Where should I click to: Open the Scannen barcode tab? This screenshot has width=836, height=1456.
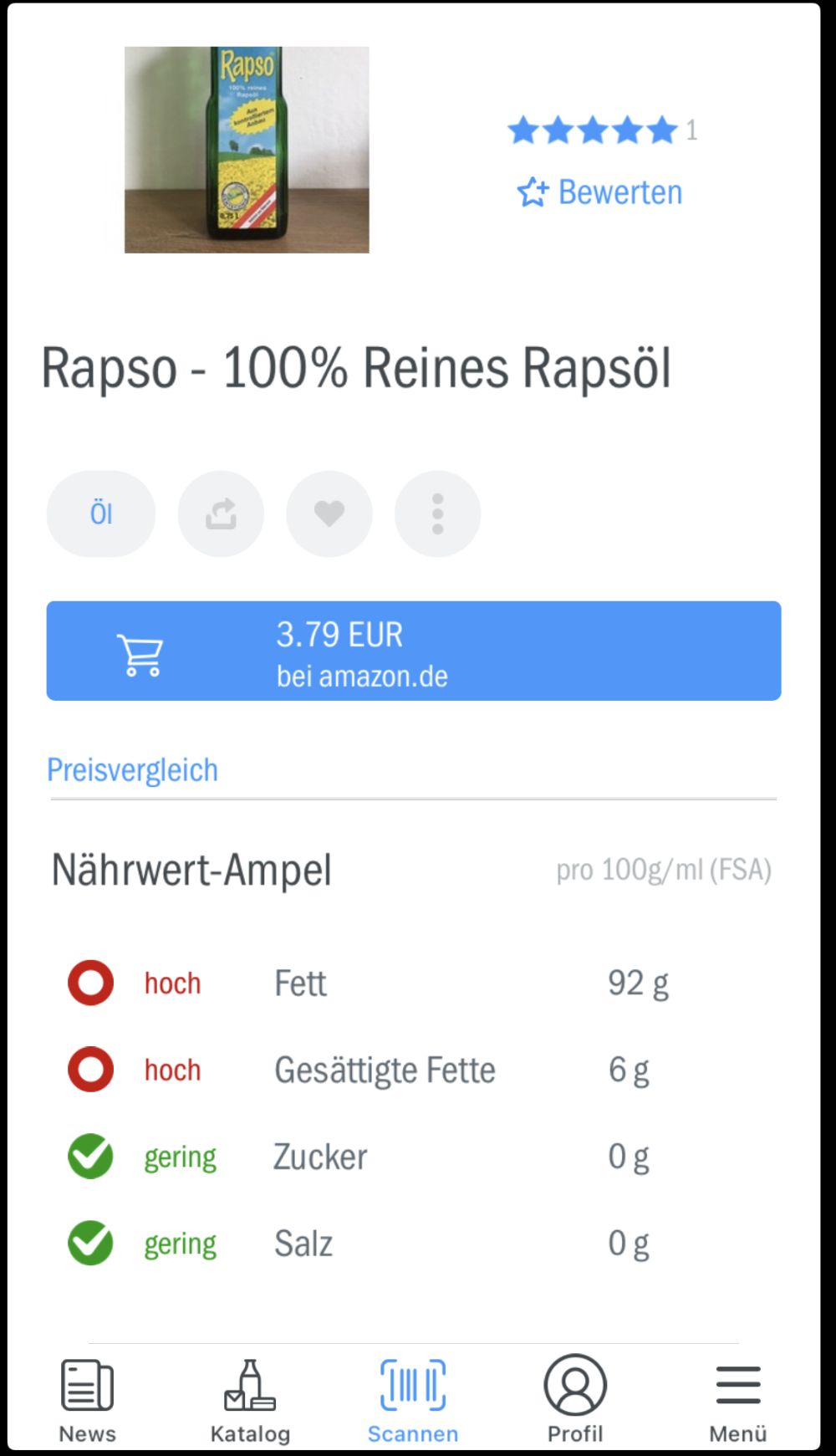413,1400
